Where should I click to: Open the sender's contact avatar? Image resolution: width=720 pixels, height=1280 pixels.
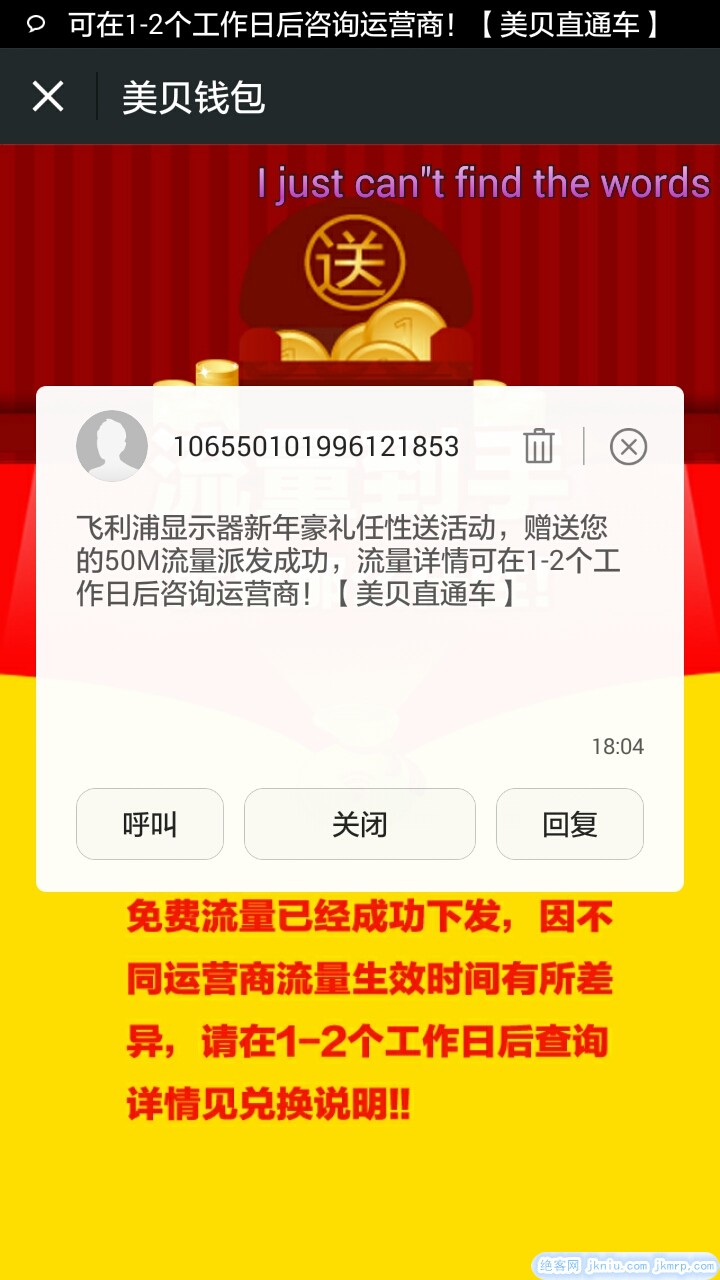(x=112, y=446)
